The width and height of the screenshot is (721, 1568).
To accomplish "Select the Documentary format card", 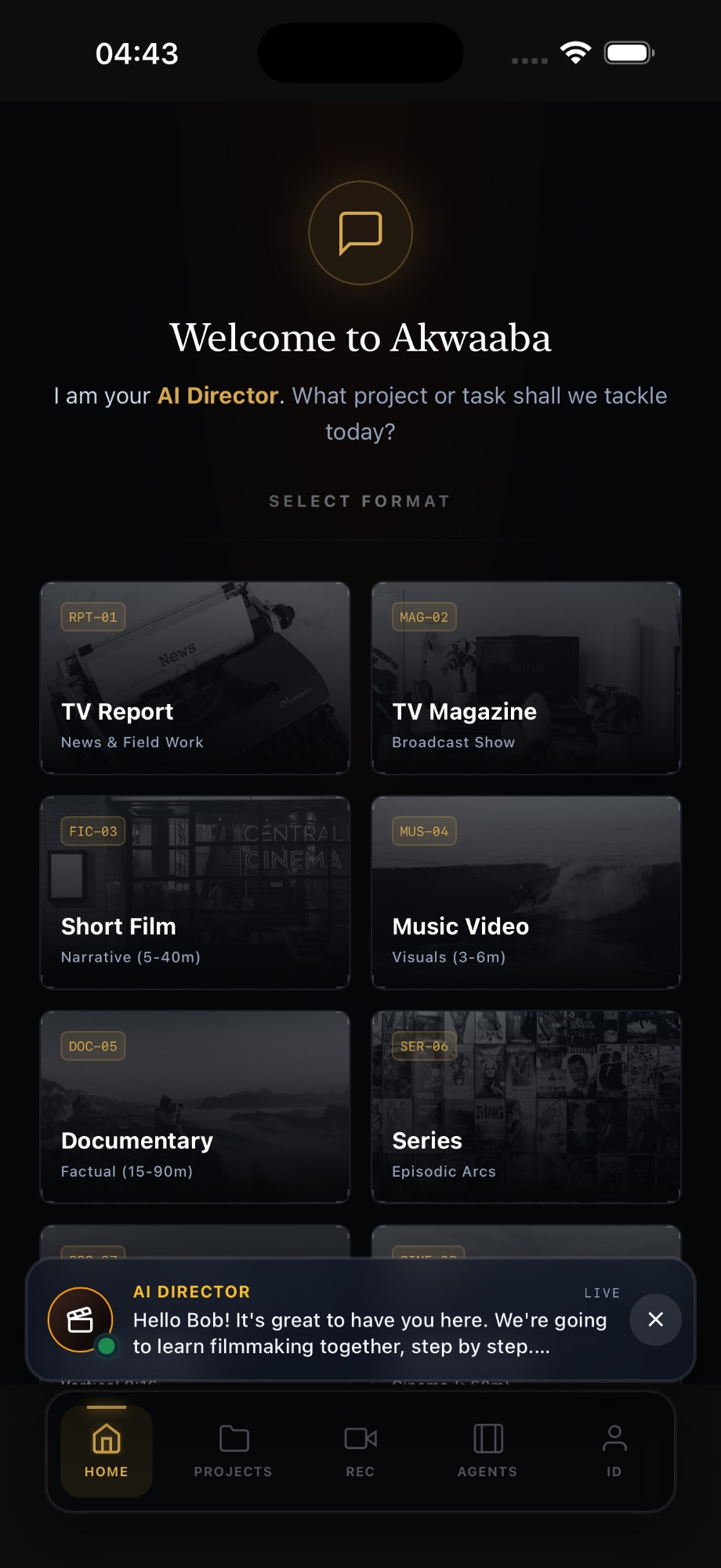I will pyautogui.click(x=194, y=1106).
